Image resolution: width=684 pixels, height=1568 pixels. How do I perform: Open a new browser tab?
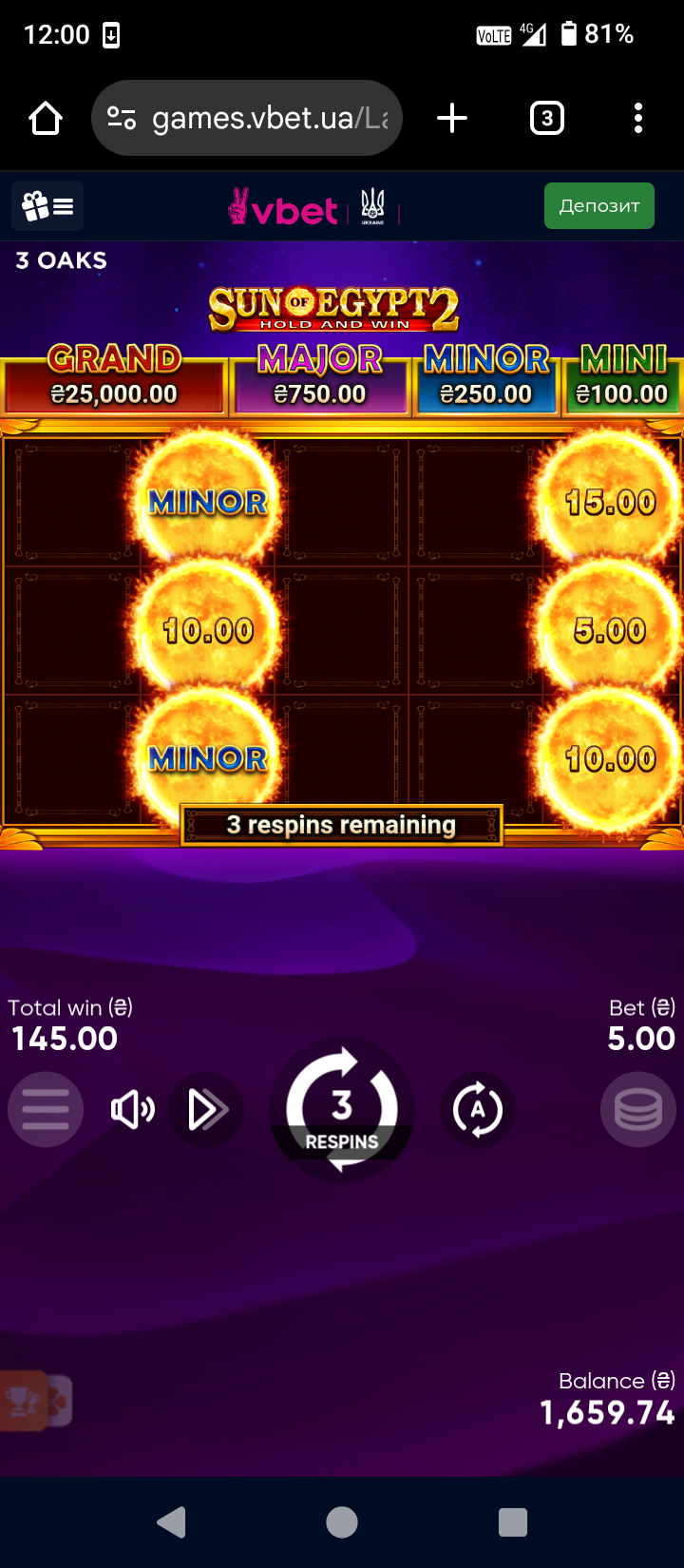coord(452,119)
